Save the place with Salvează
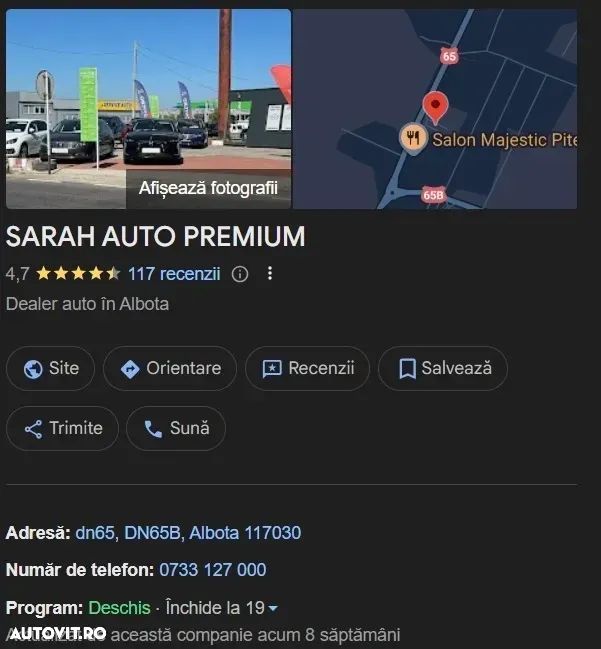 click(444, 368)
